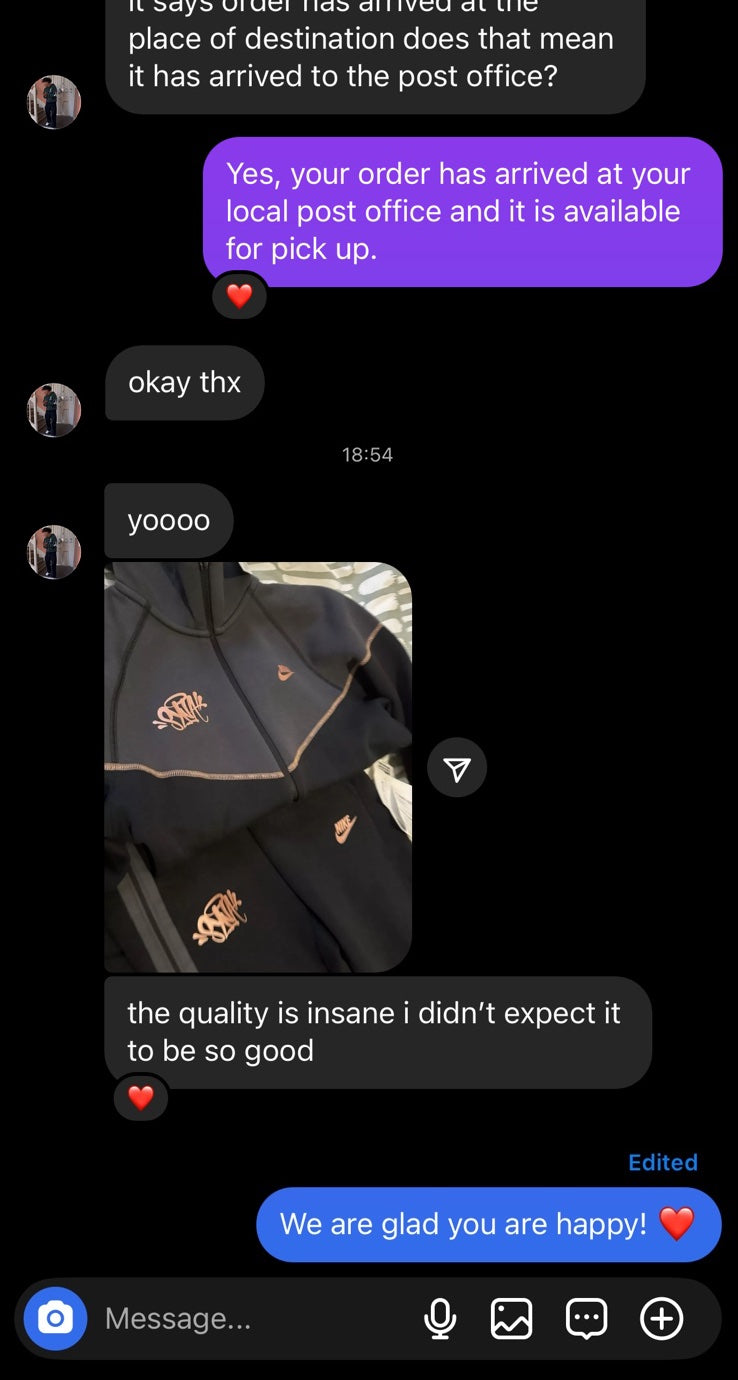The width and height of the screenshot is (738, 1380).
Task: Record a voice message with the microphone
Action: [439, 1318]
